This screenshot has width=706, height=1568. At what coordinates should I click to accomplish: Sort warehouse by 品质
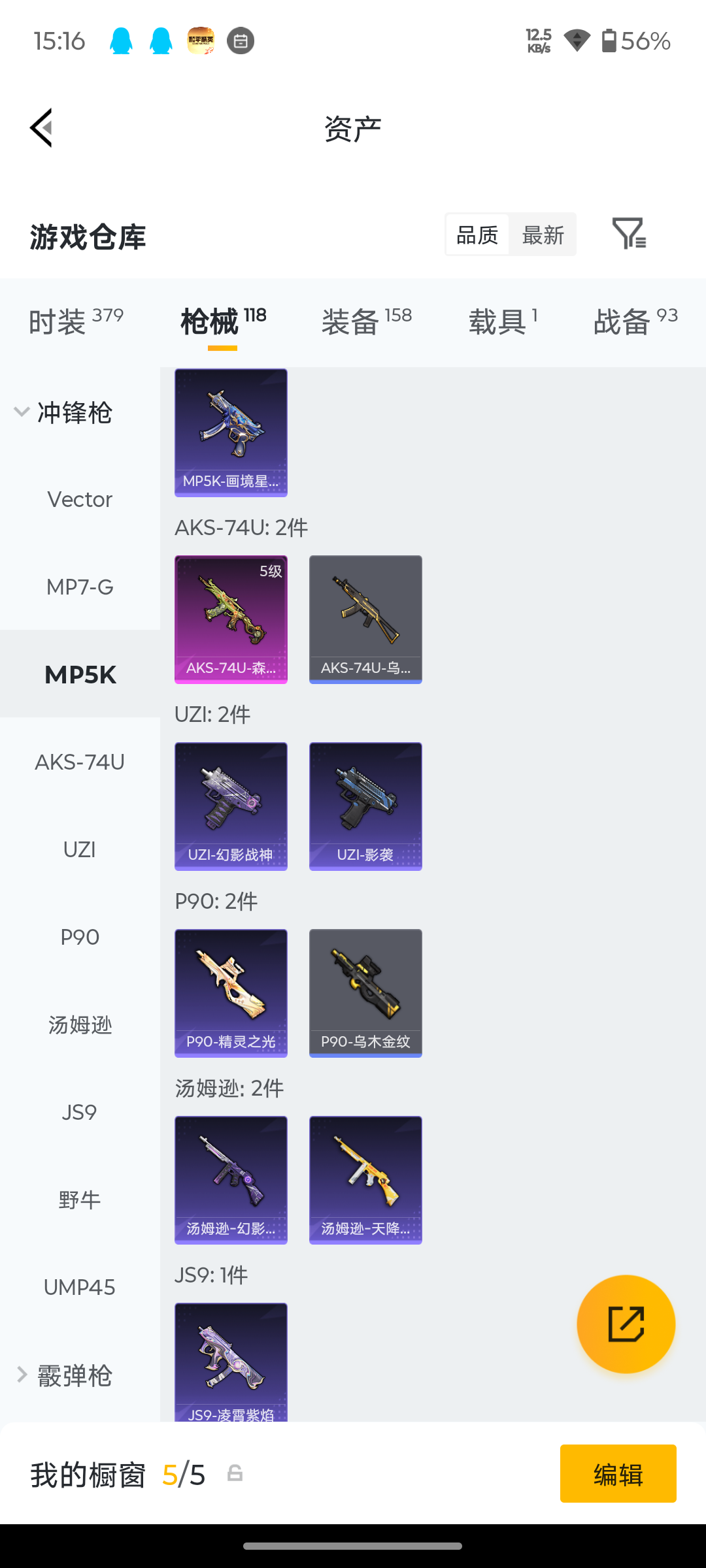477,235
